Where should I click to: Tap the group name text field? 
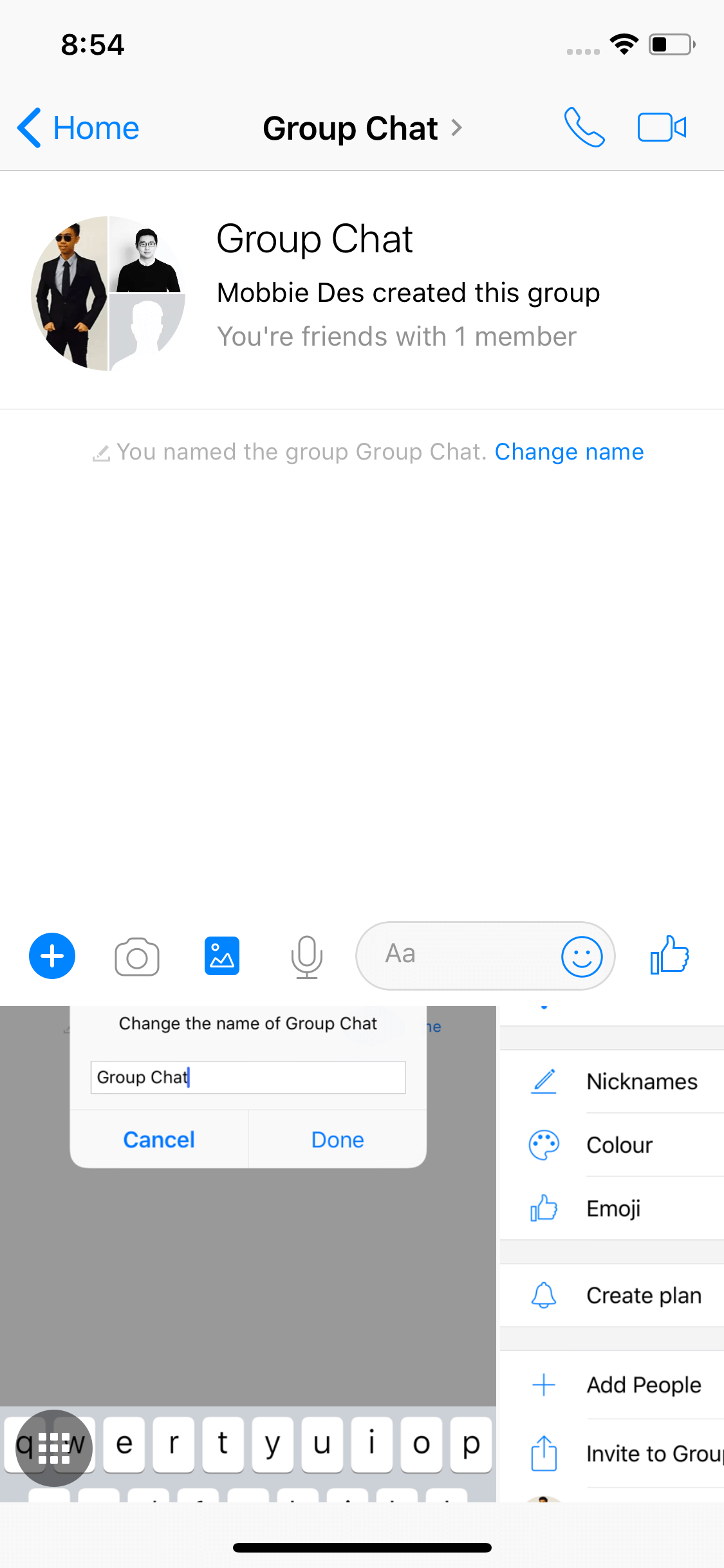click(248, 1077)
